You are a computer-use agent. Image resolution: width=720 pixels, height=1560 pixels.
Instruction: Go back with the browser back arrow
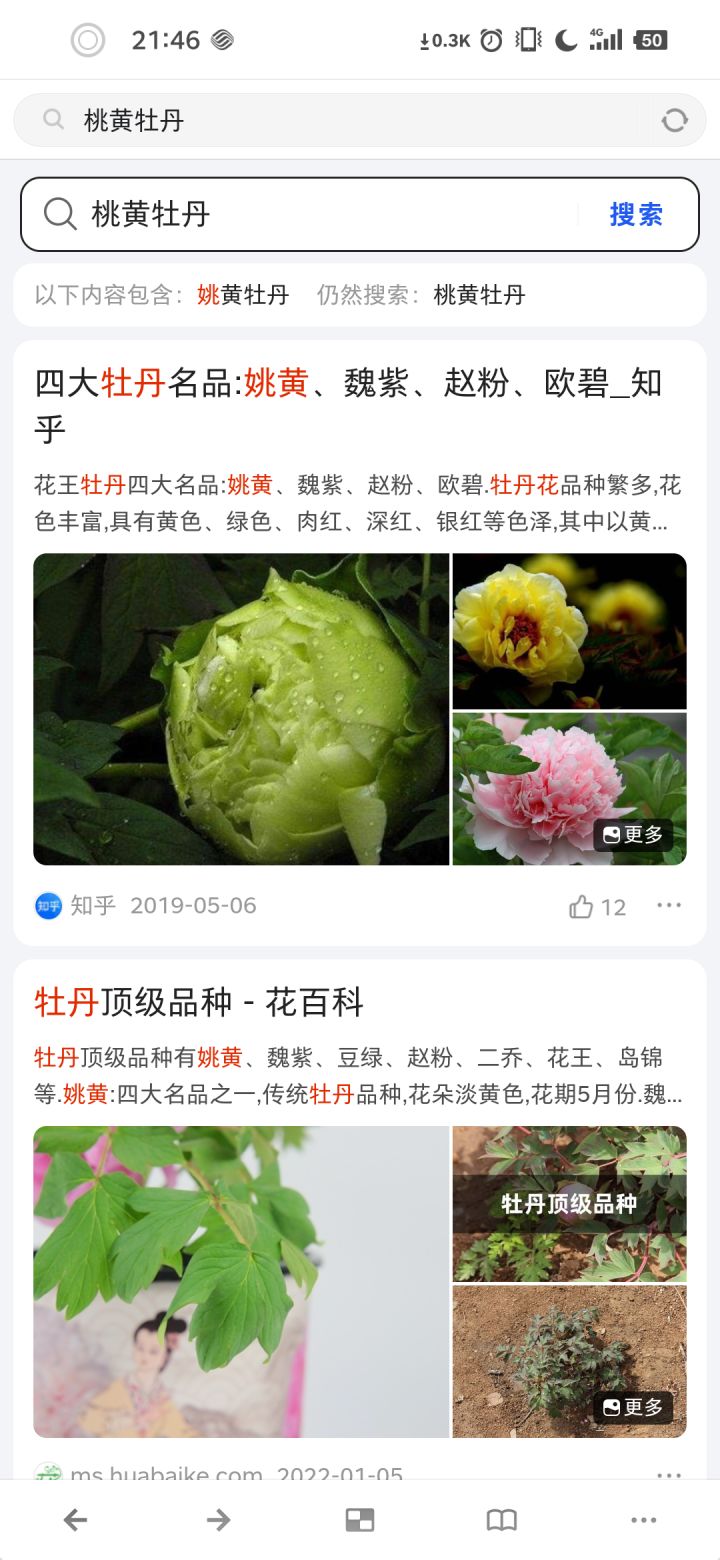(76, 1521)
